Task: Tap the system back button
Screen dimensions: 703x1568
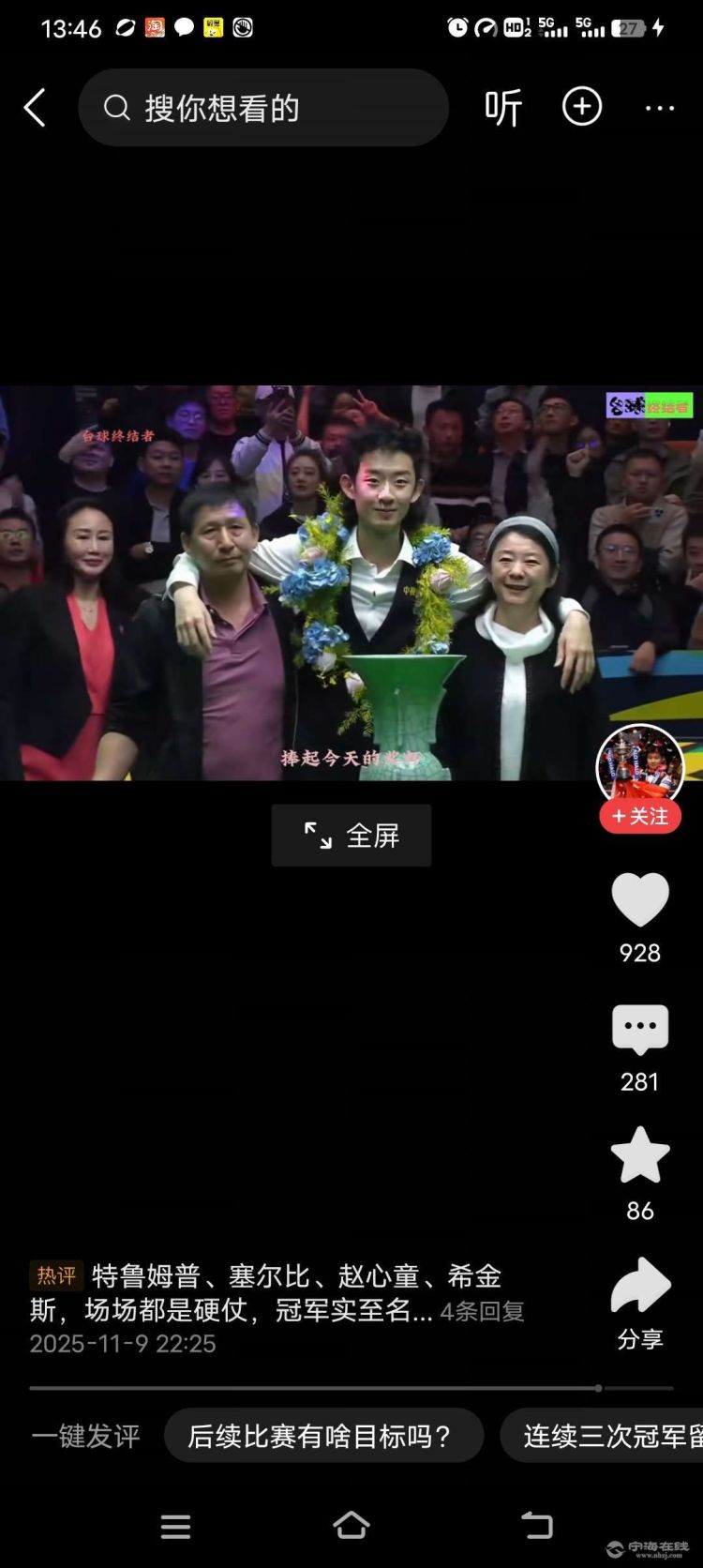Action: coord(536,1526)
